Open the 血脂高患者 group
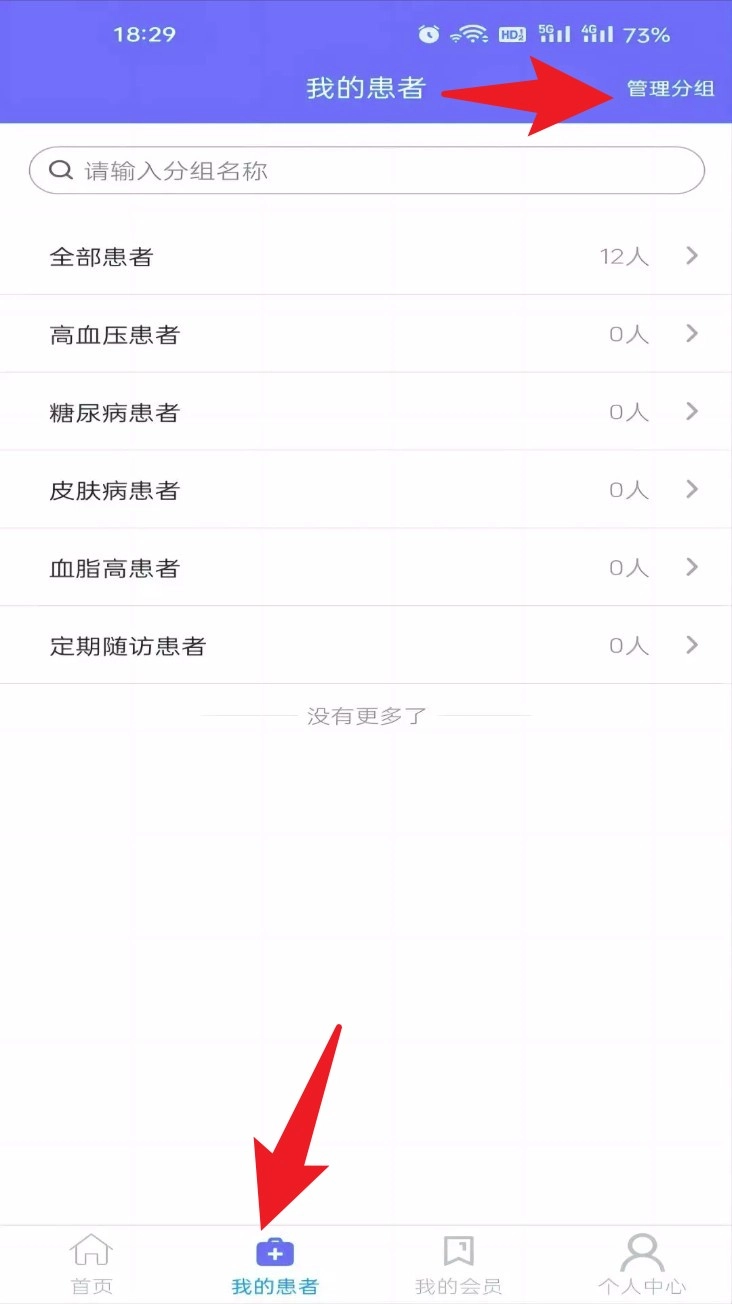 [366, 568]
